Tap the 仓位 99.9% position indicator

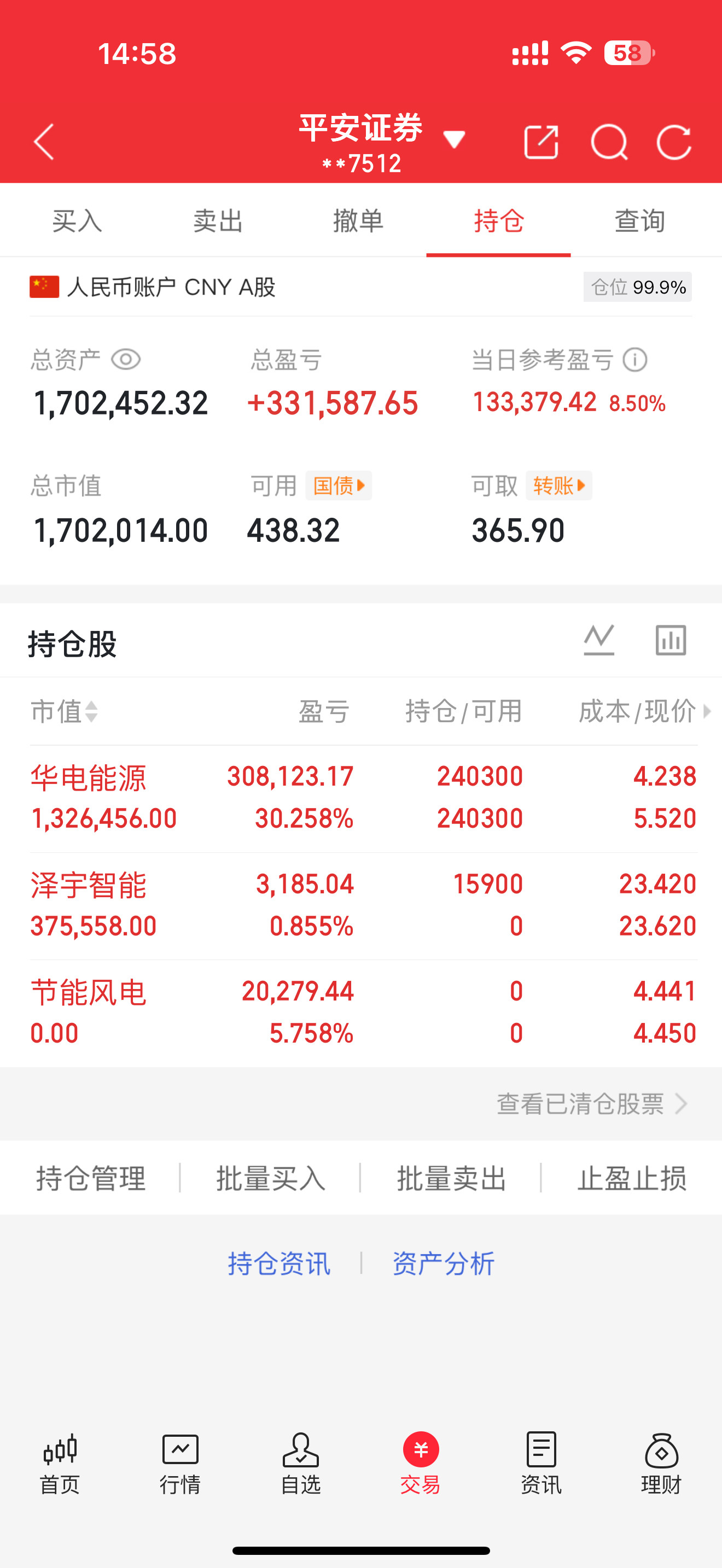(637, 286)
